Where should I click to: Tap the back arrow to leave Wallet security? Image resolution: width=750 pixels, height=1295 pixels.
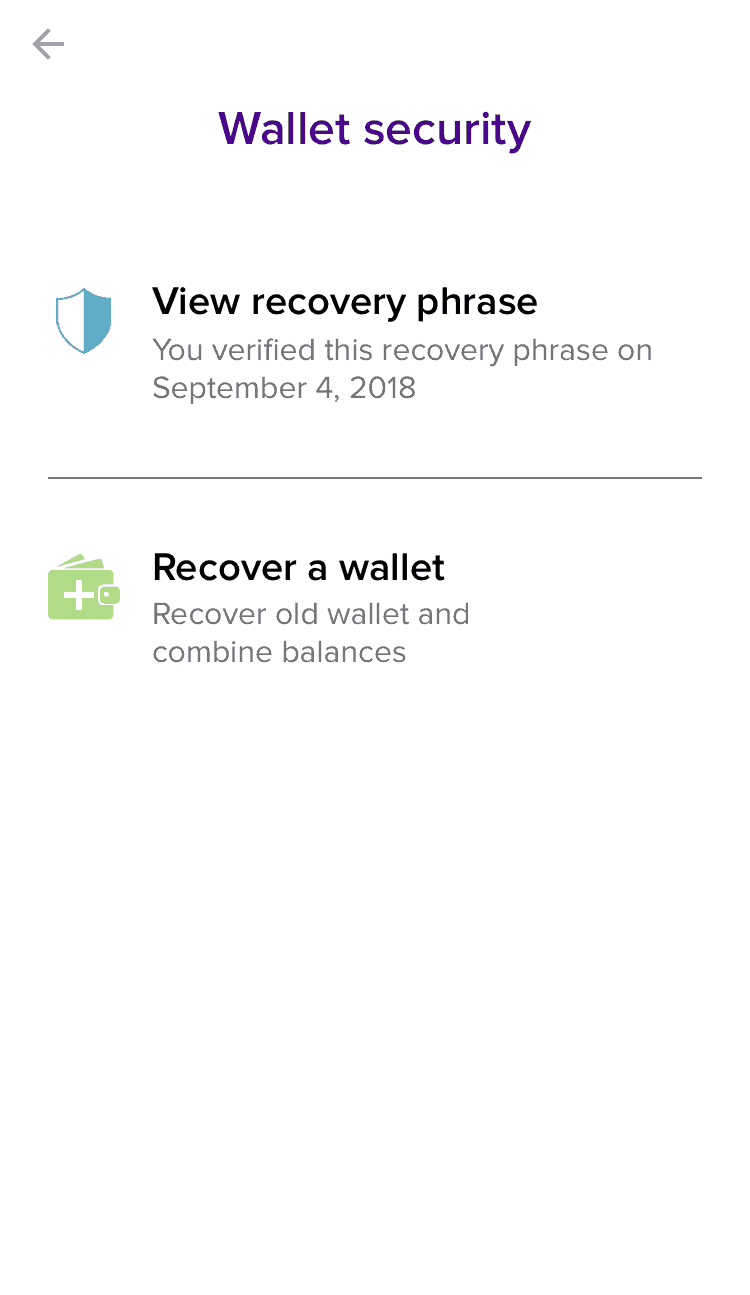tap(47, 44)
